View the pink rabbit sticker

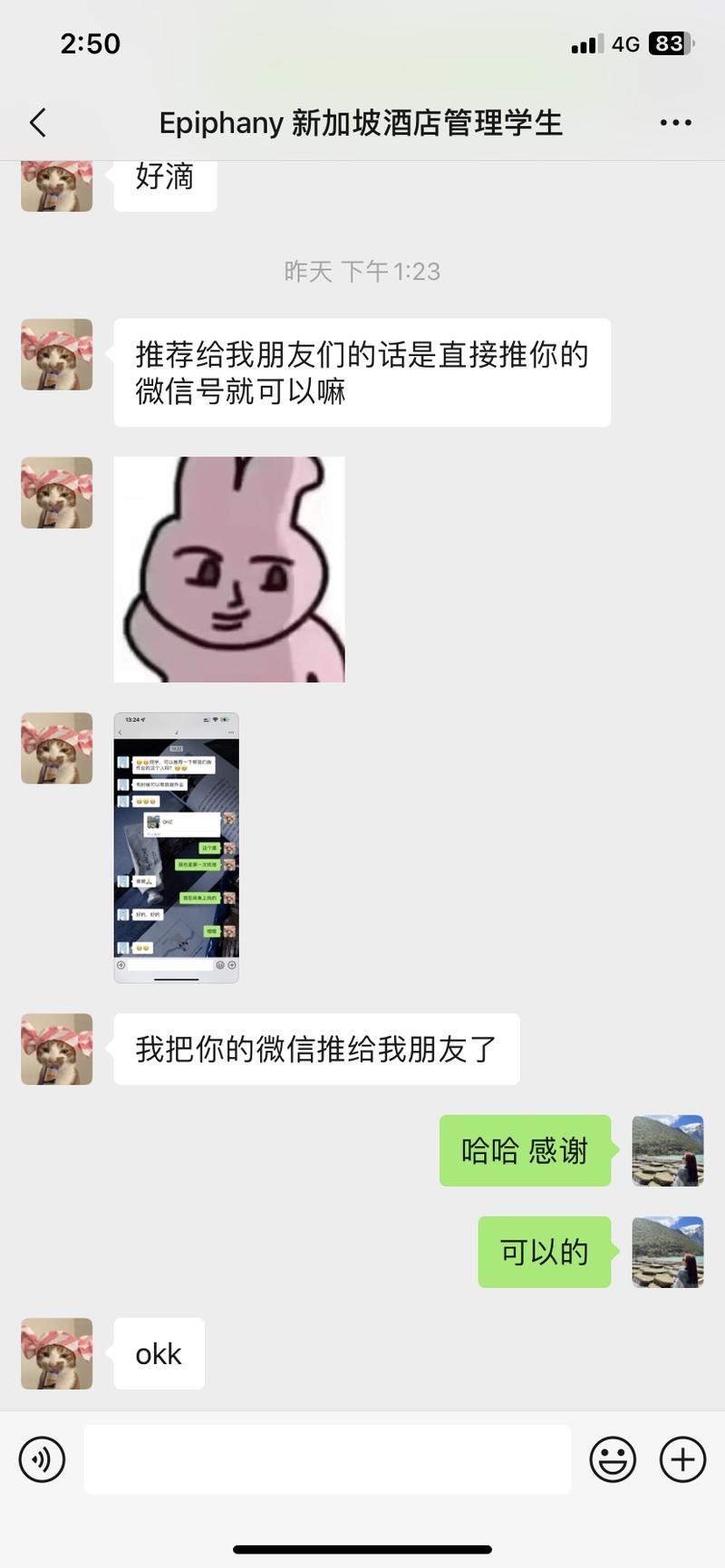tap(229, 569)
